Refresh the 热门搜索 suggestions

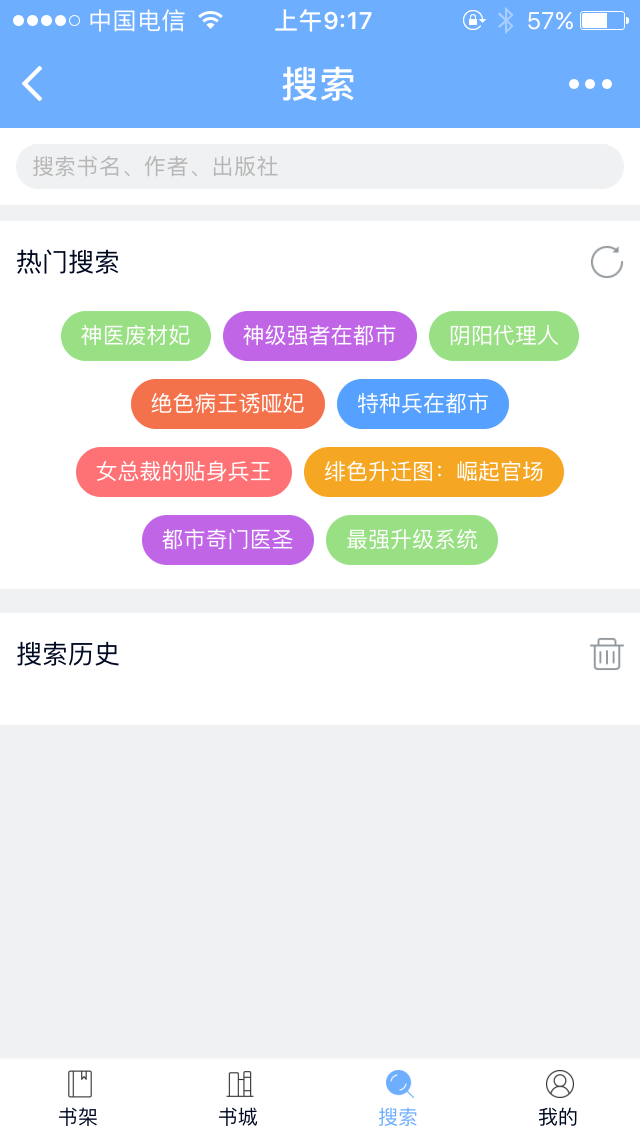click(x=606, y=262)
